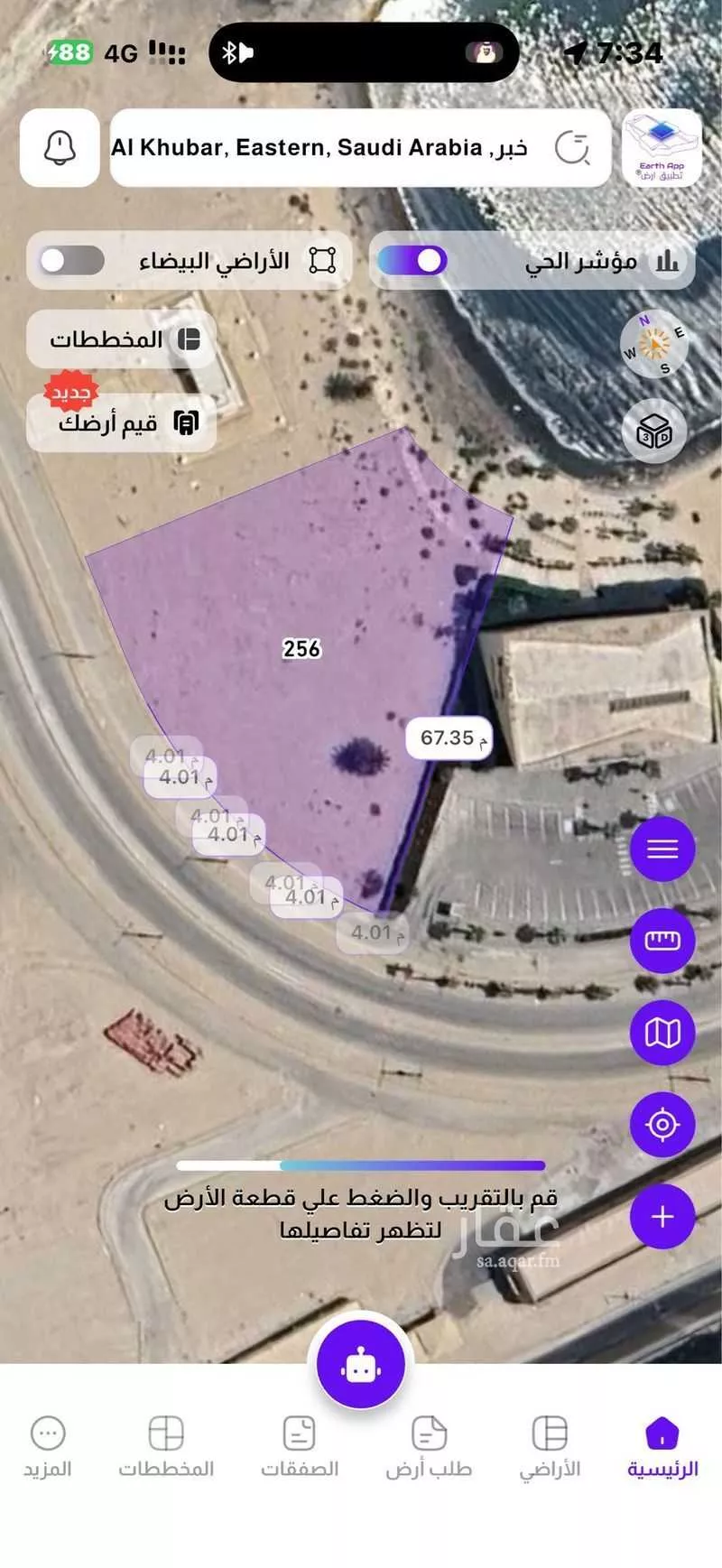Switch the map to 3D view

[x=653, y=431]
